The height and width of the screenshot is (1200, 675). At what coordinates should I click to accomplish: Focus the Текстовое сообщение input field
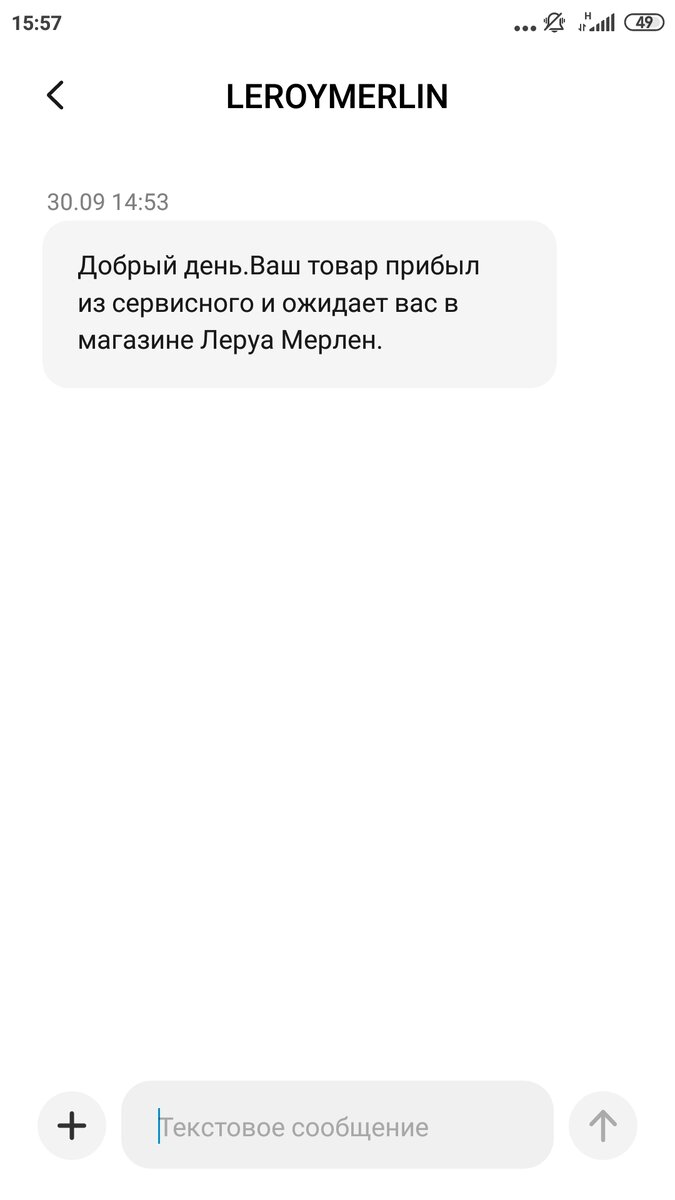point(337,1128)
